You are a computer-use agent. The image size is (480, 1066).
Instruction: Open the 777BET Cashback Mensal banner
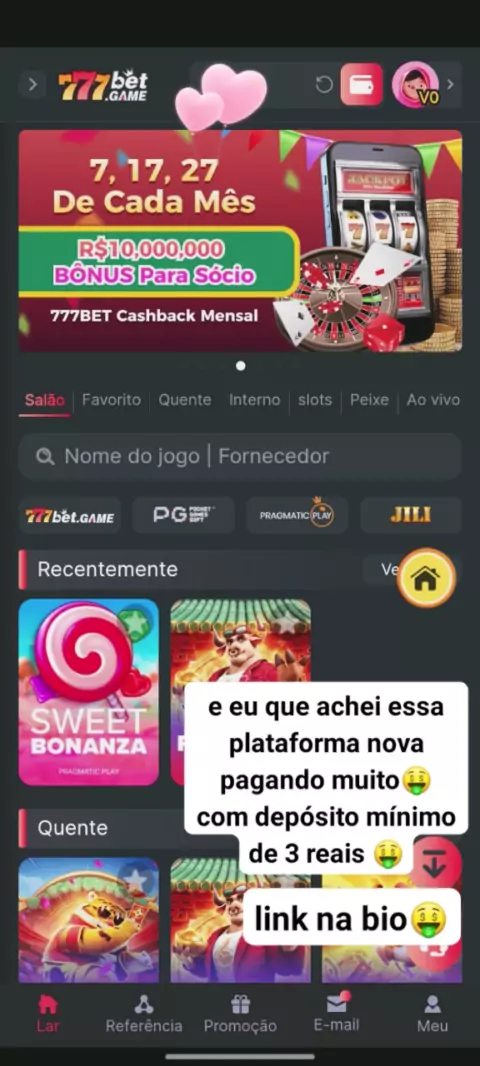point(240,241)
